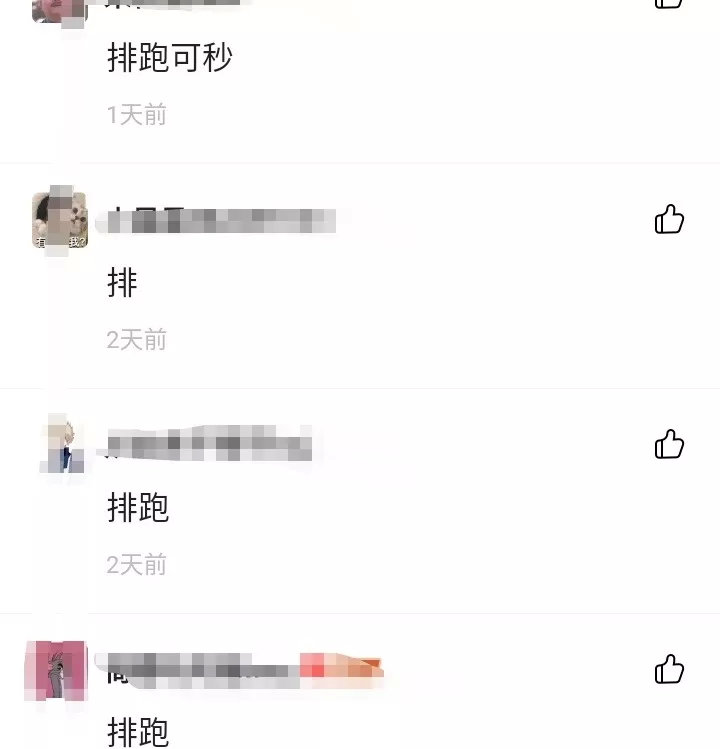Open the avatar beside the first 排跑 comment

60,447
